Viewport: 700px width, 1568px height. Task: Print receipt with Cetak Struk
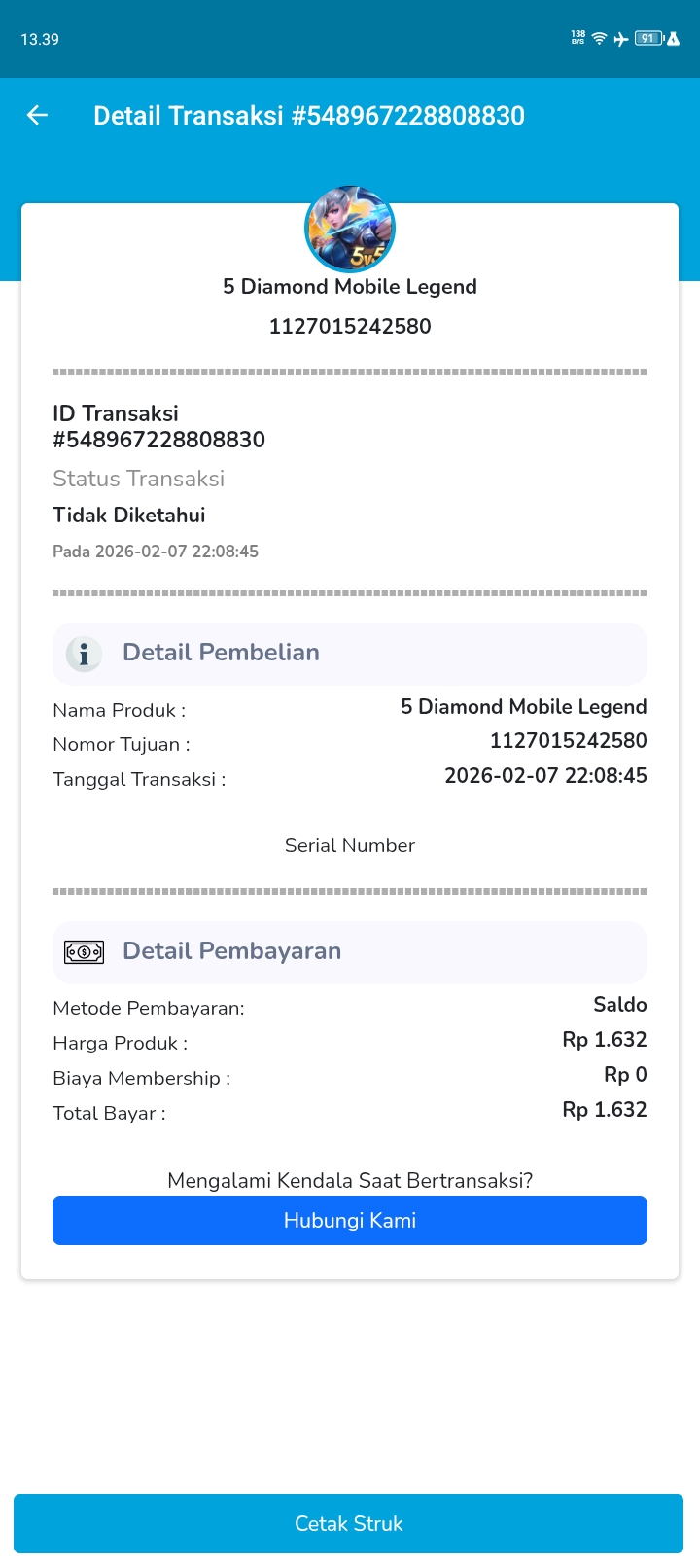click(349, 1523)
